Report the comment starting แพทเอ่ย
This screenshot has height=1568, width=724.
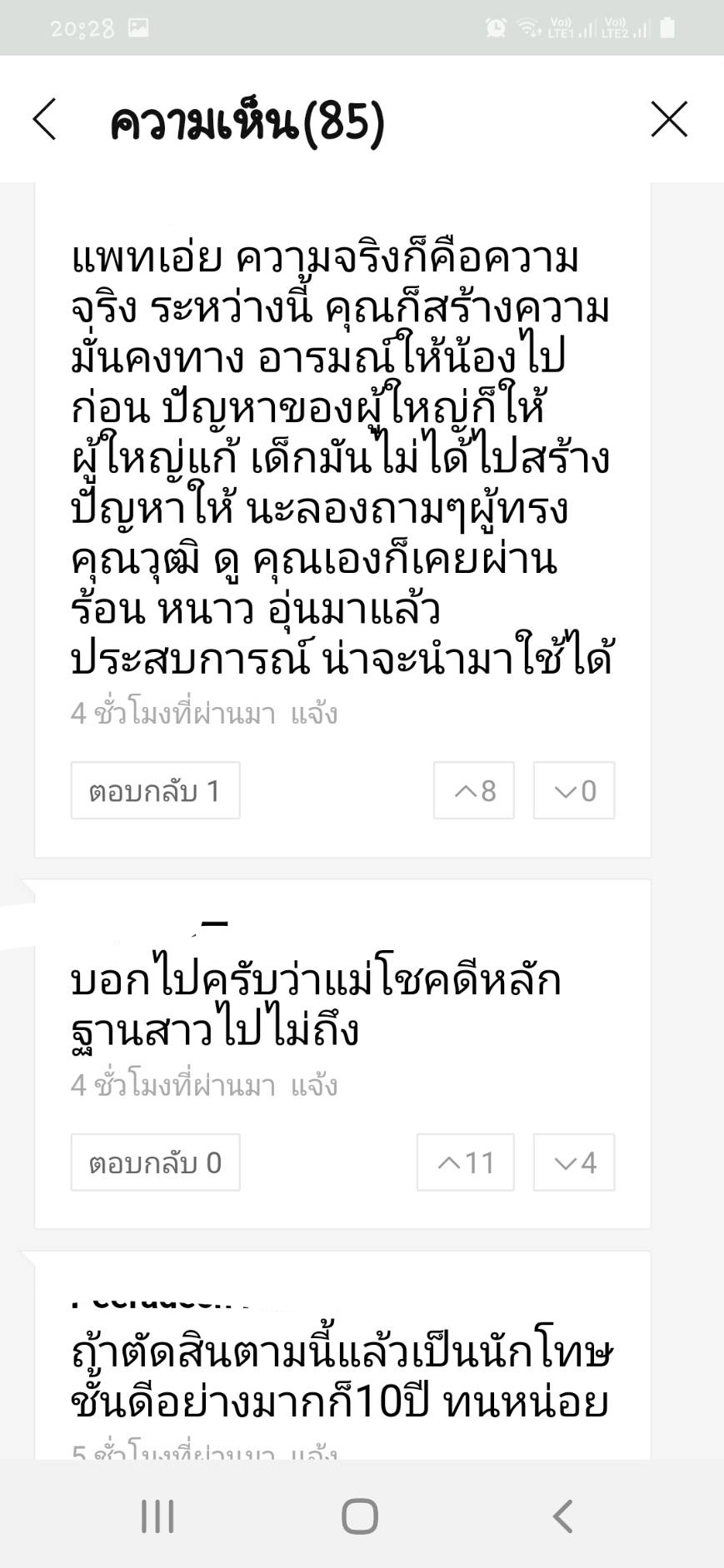(x=314, y=714)
